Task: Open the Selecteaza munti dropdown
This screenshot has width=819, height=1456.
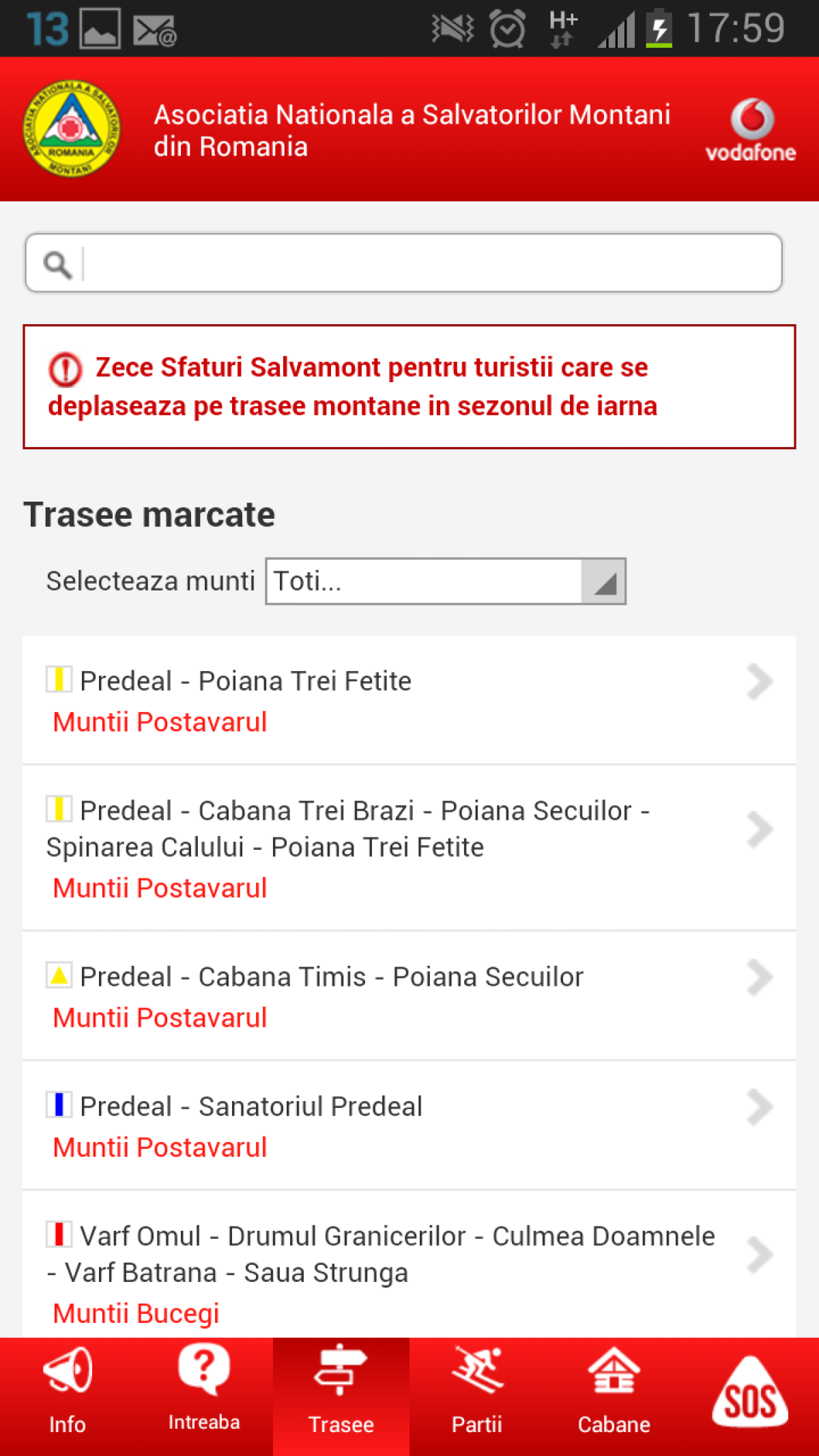Action: click(444, 581)
